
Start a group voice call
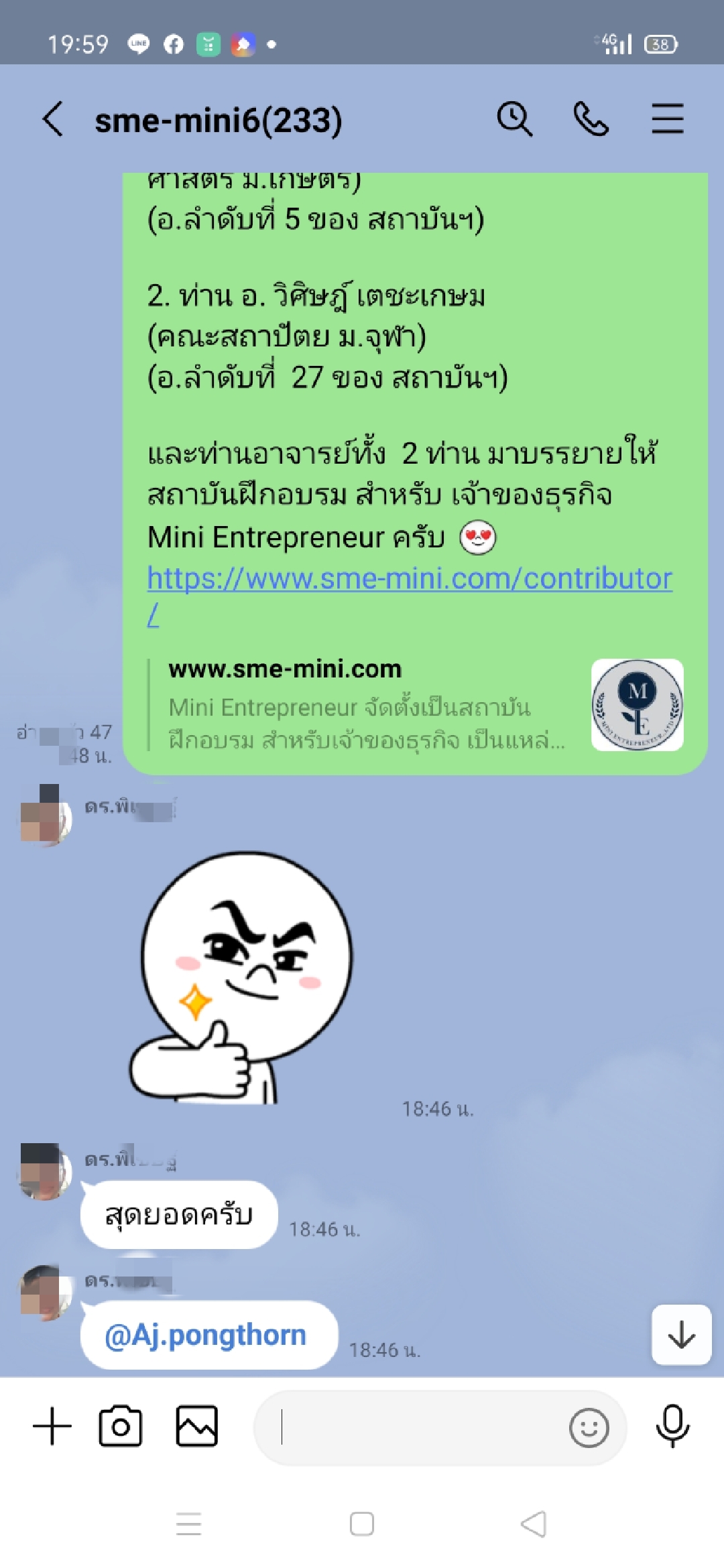pyautogui.click(x=591, y=119)
